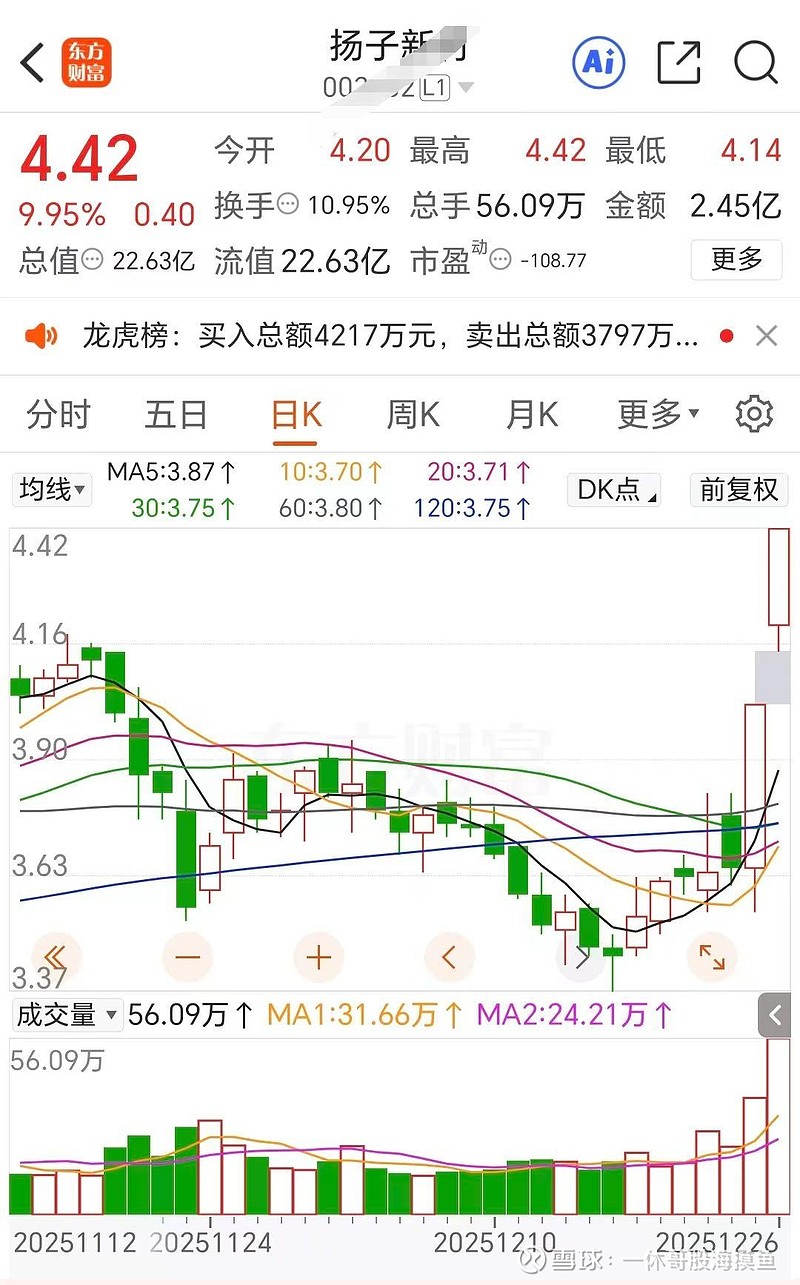Zoom out of the K-line chart
Screen dimensions: 800x1285
tap(187, 957)
